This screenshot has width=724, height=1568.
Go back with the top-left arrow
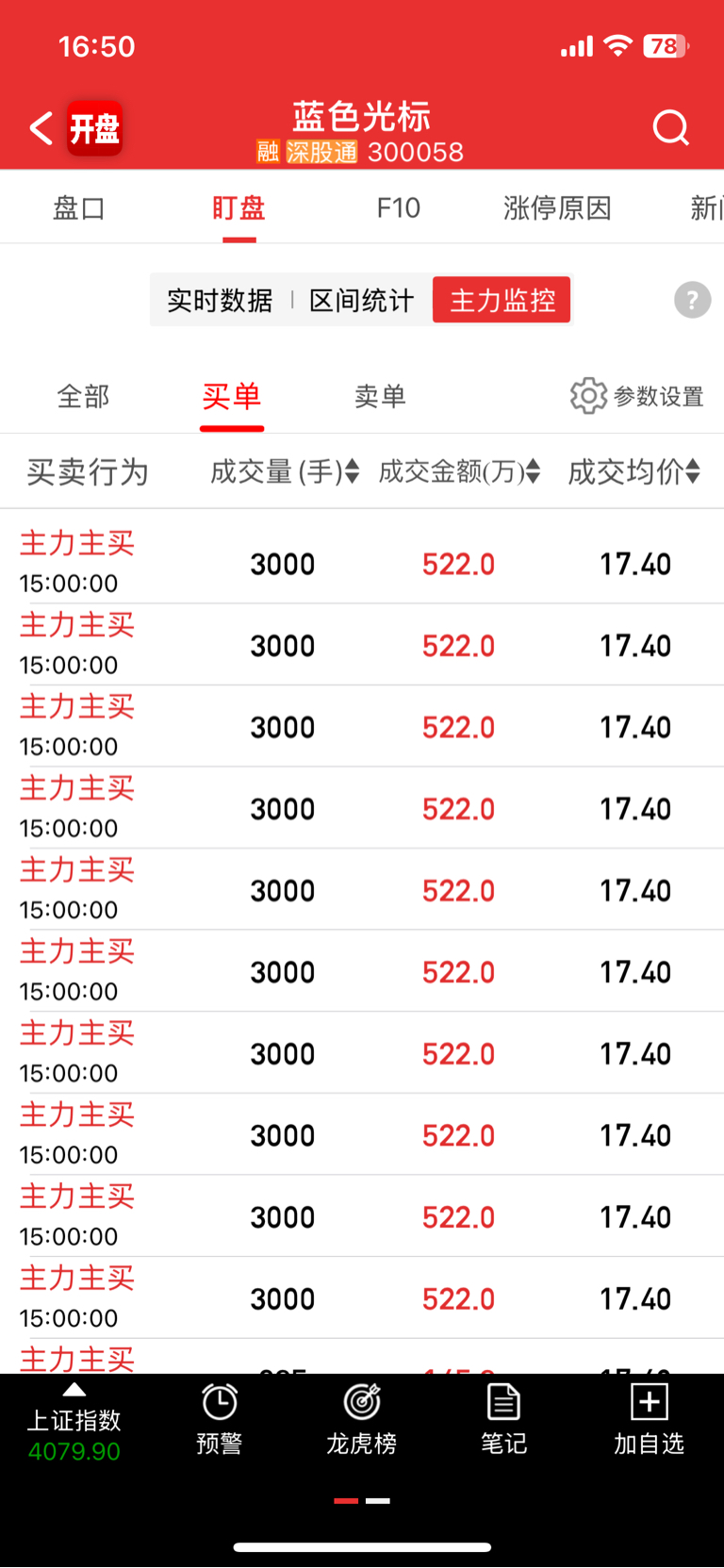point(41,127)
